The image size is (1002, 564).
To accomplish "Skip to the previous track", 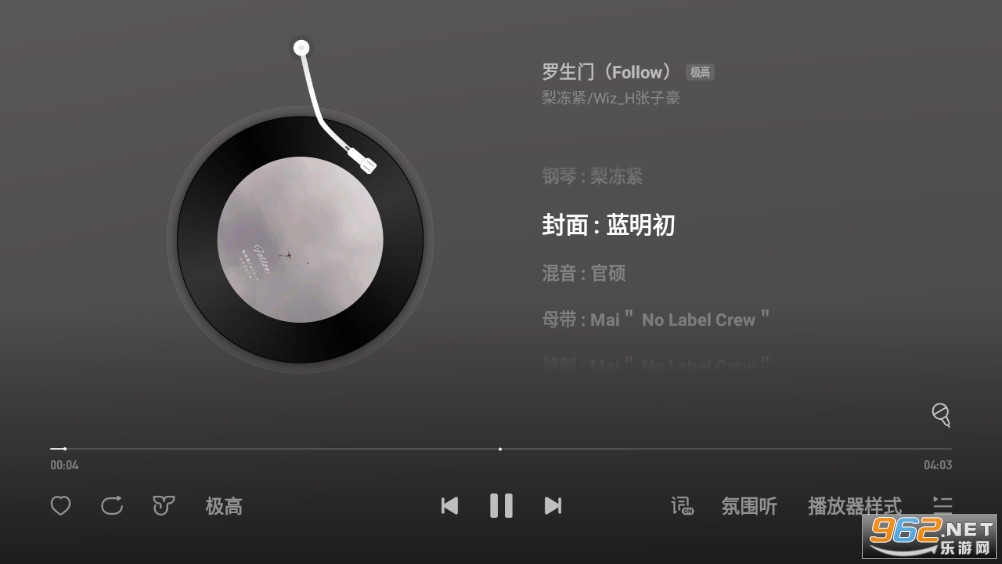I will pos(450,506).
